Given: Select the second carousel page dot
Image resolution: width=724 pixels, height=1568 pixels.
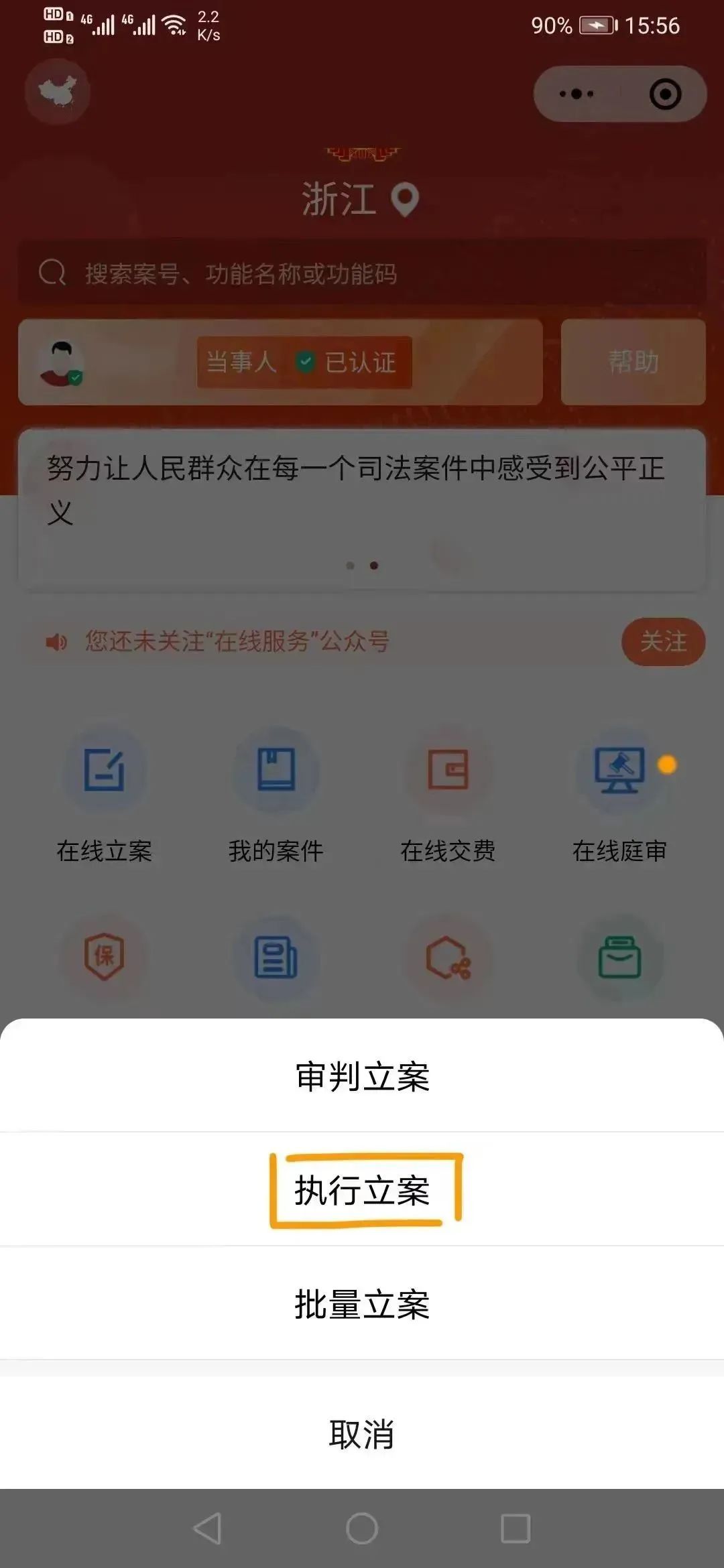Looking at the screenshot, I should pos(373,566).
